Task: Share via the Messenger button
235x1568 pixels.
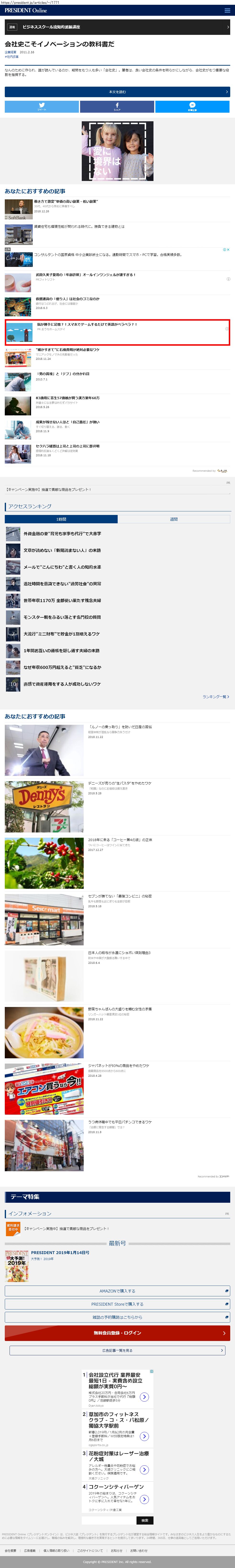Action: 192,106
